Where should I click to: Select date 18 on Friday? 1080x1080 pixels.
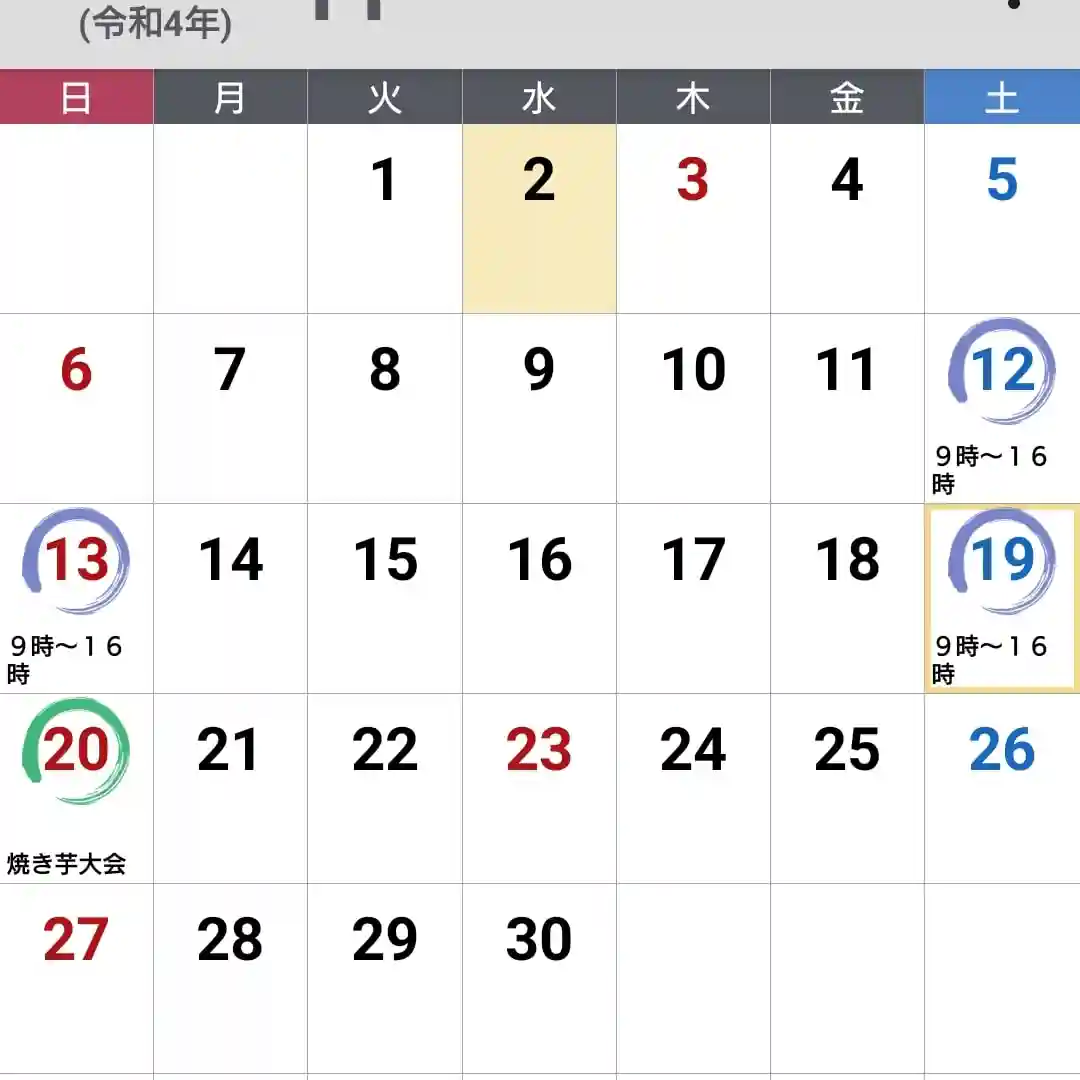pos(847,562)
